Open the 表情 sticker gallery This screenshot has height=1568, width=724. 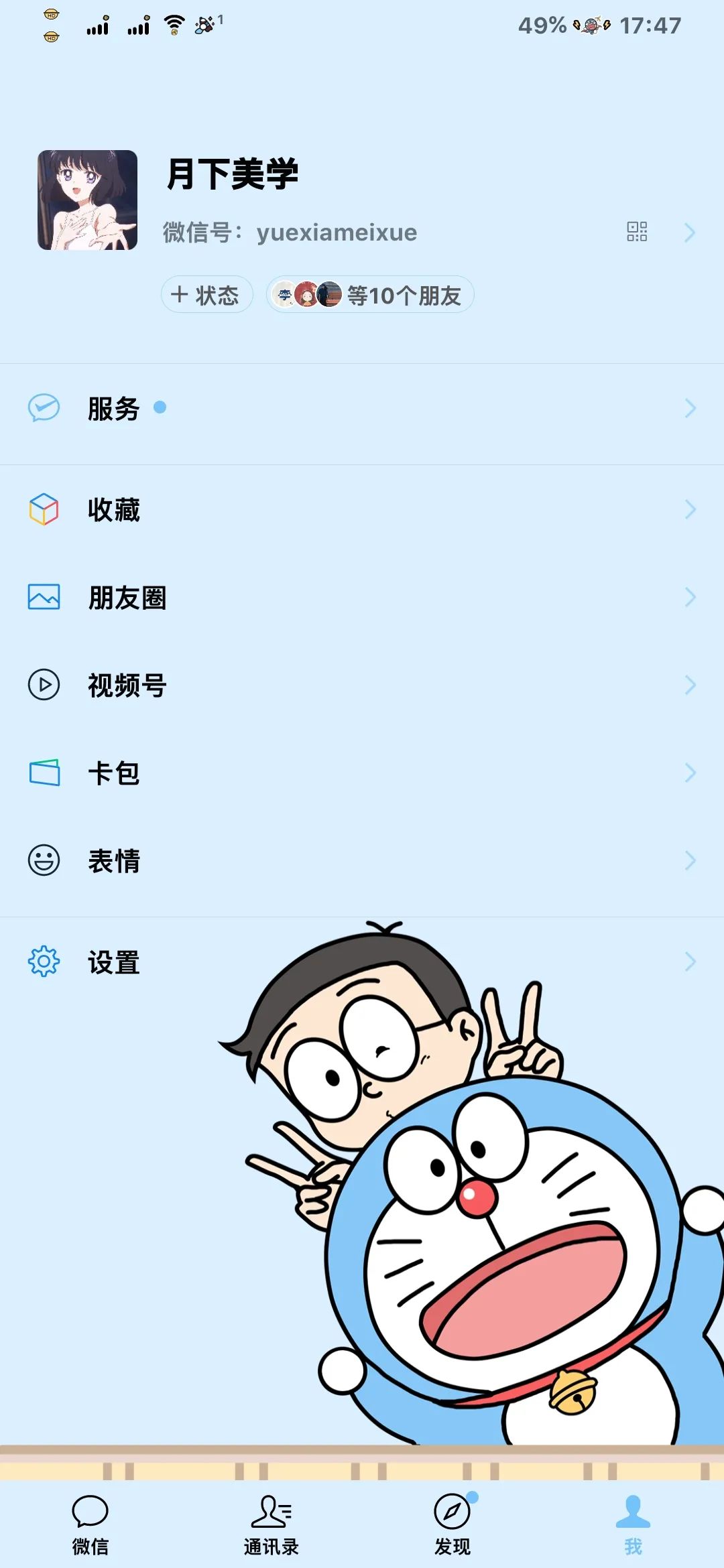click(x=362, y=861)
